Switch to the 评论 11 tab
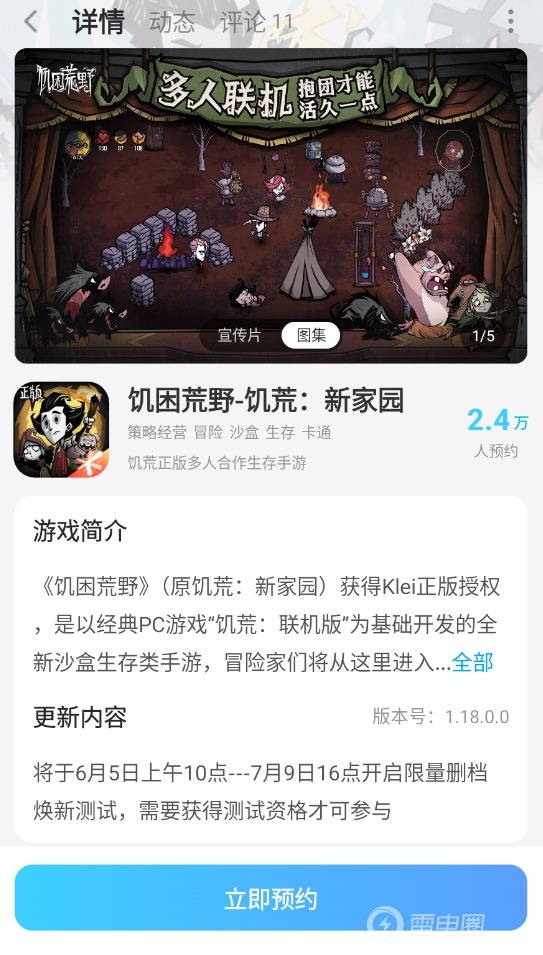This screenshot has height=955, width=543. (257, 23)
